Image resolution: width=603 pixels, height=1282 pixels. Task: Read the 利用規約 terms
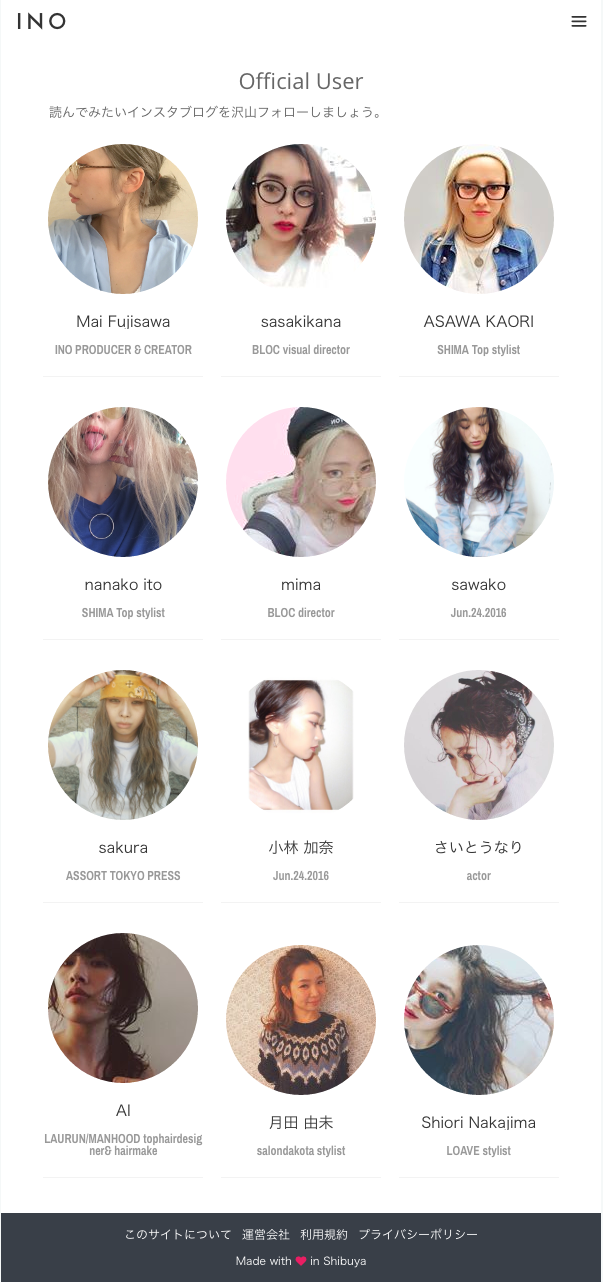324,1235
